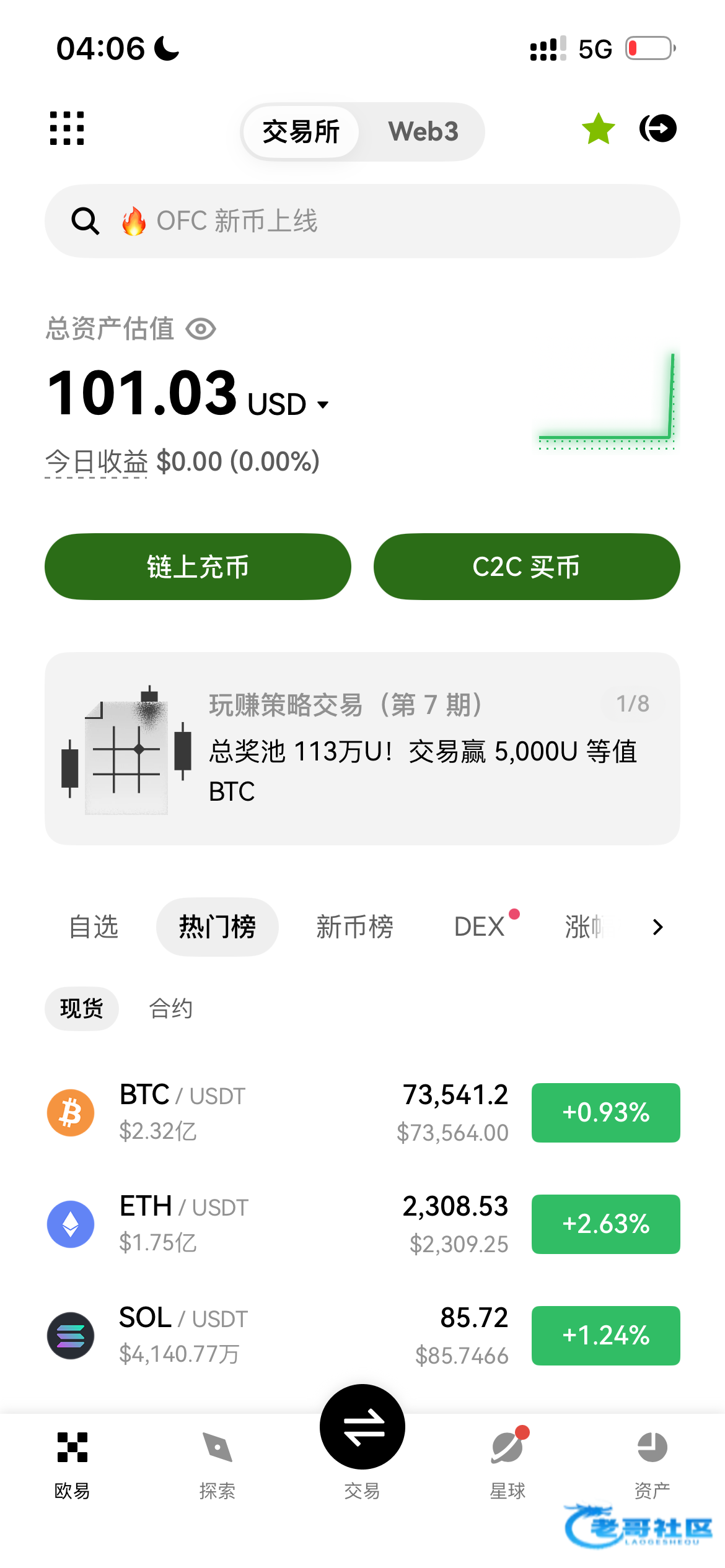
Task: Switch to the 自选 watchlist tab
Action: pyautogui.click(x=94, y=927)
